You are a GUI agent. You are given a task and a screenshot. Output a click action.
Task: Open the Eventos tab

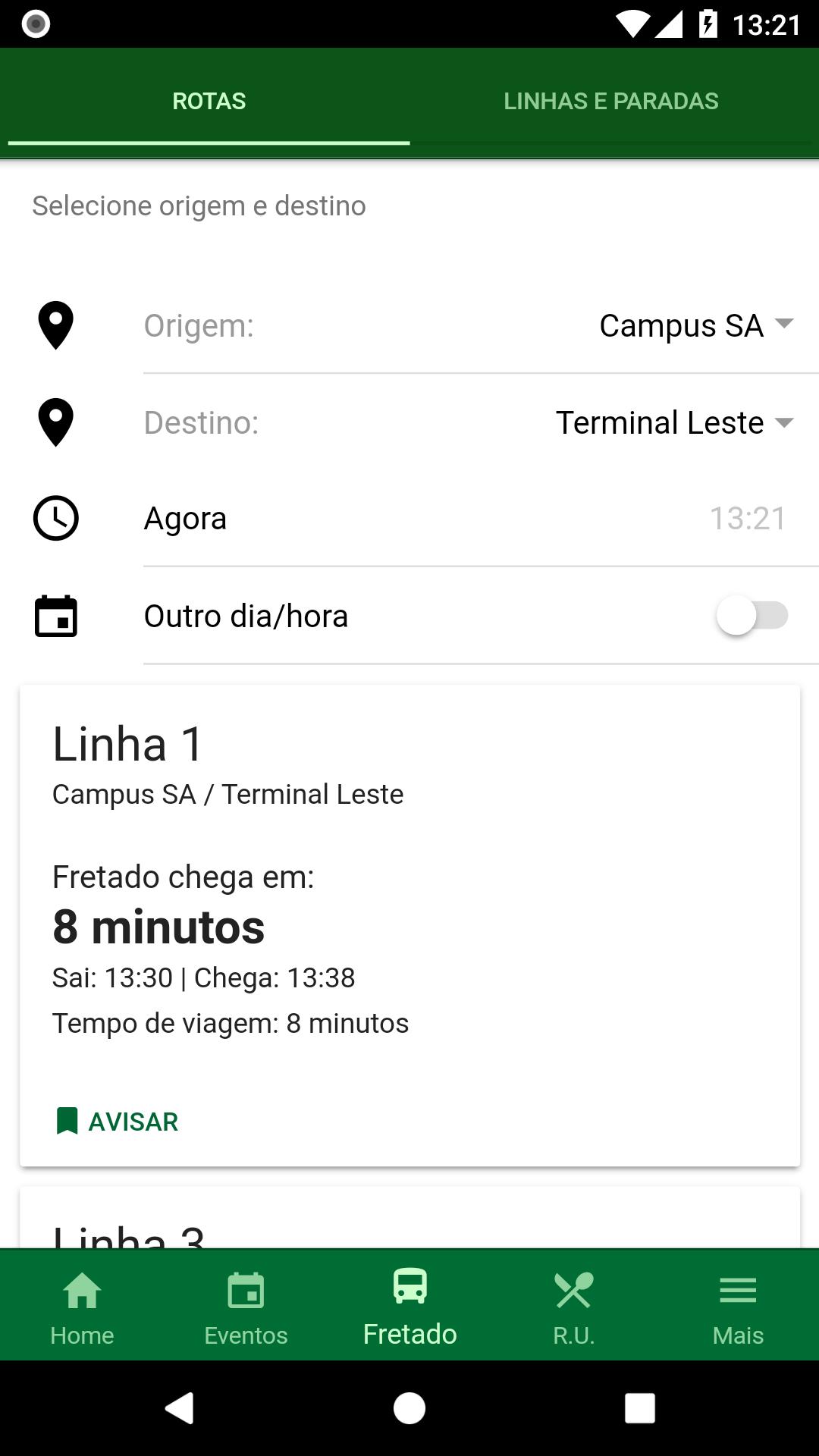246,1305
